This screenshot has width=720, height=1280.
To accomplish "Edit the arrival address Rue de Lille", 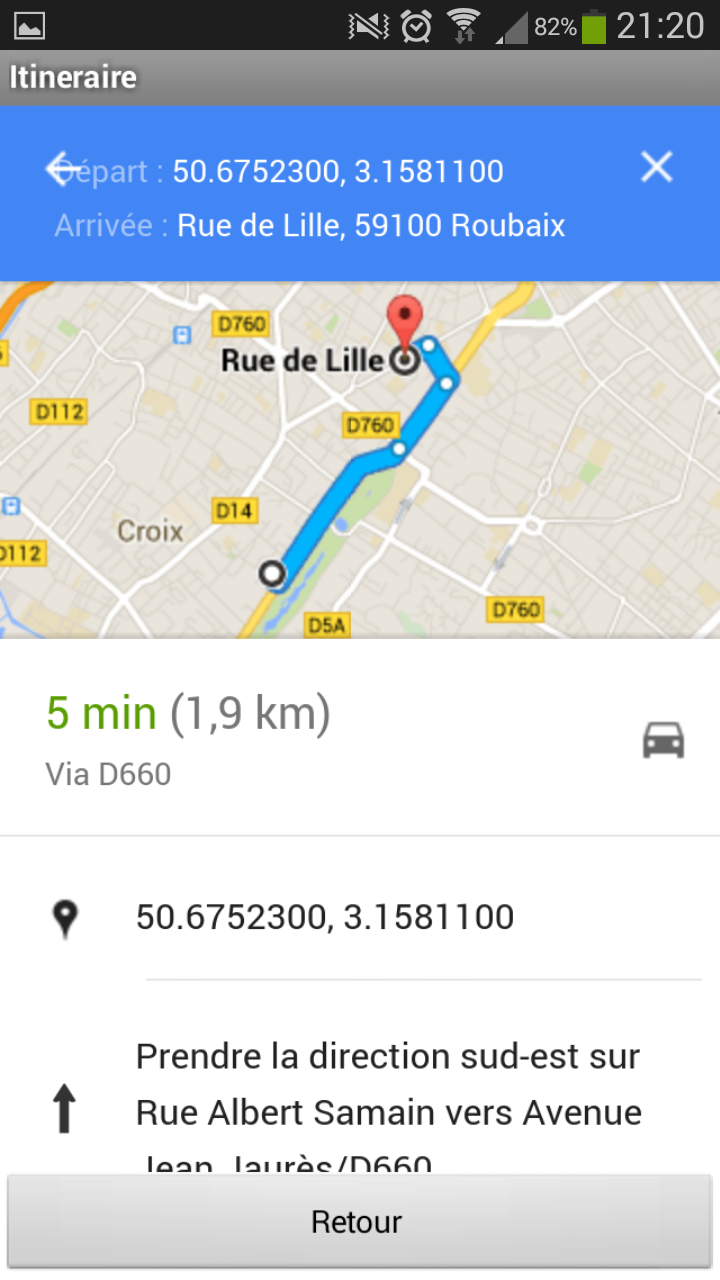I will (x=370, y=225).
